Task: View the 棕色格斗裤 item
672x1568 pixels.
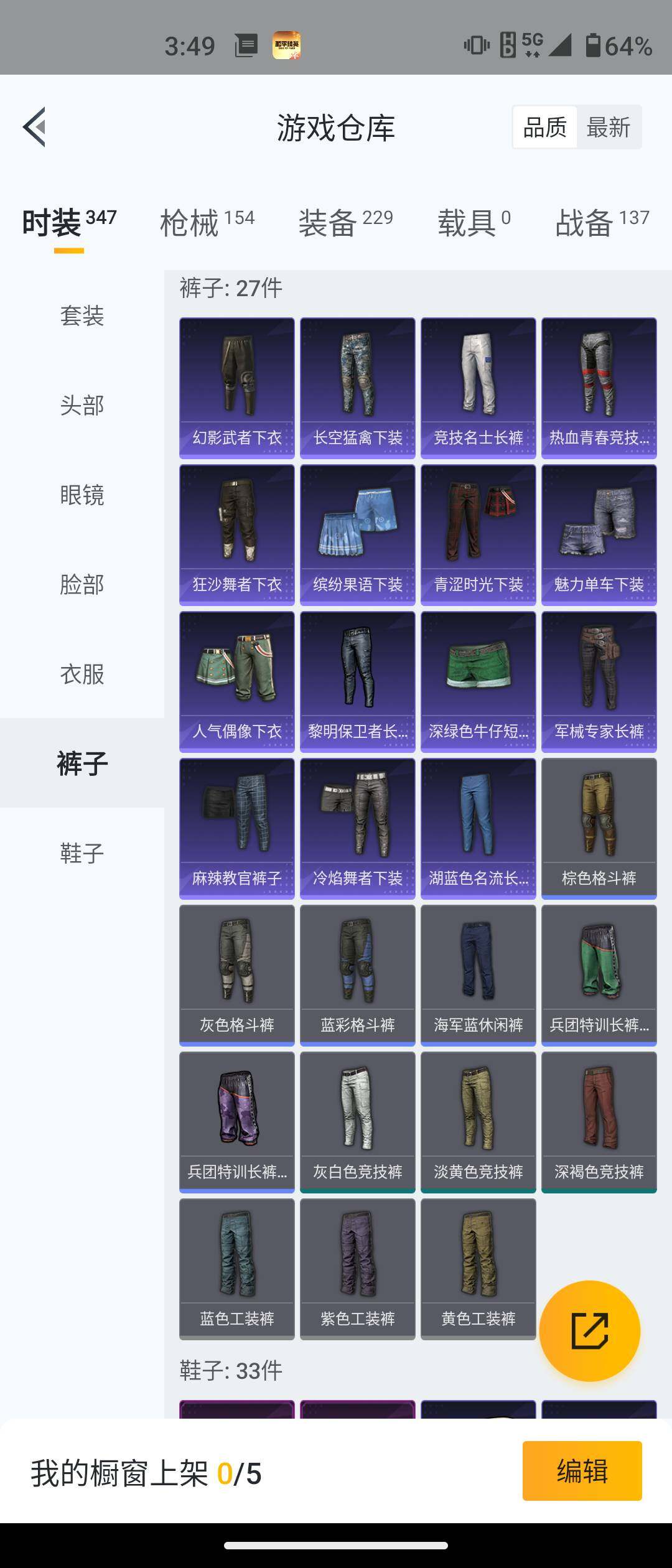Action: [x=599, y=828]
